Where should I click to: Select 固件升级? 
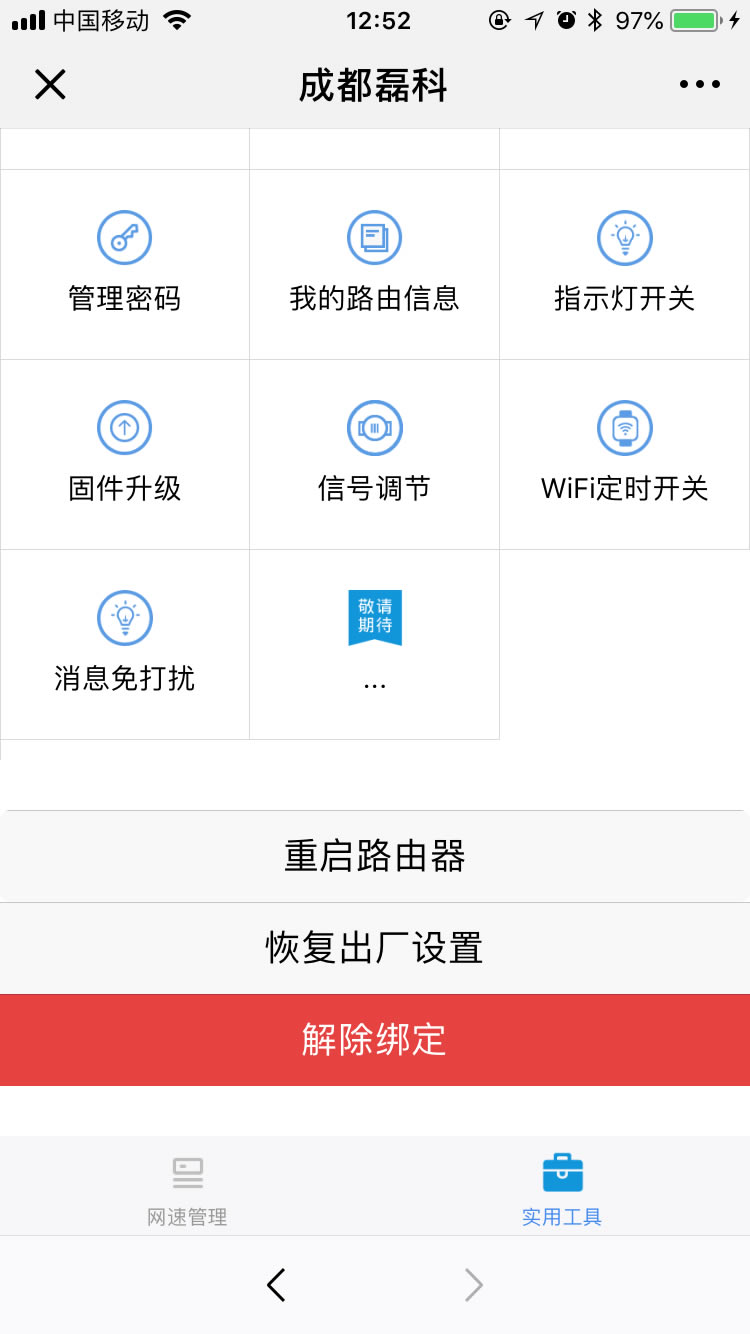(x=125, y=454)
